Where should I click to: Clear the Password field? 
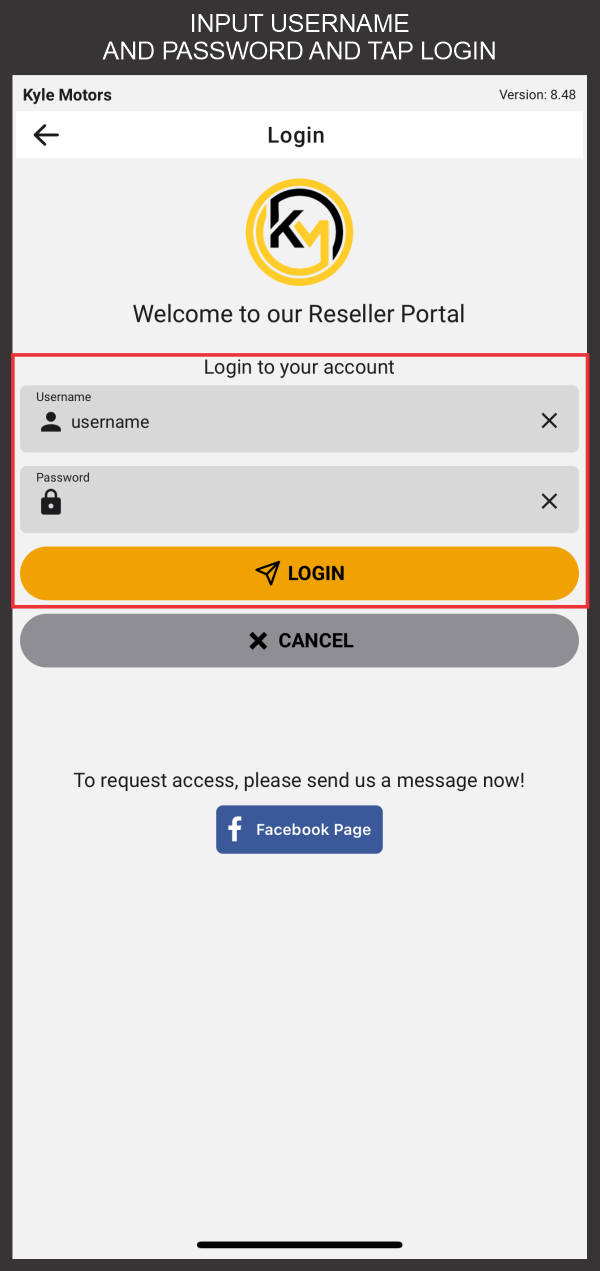click(549, 501)
